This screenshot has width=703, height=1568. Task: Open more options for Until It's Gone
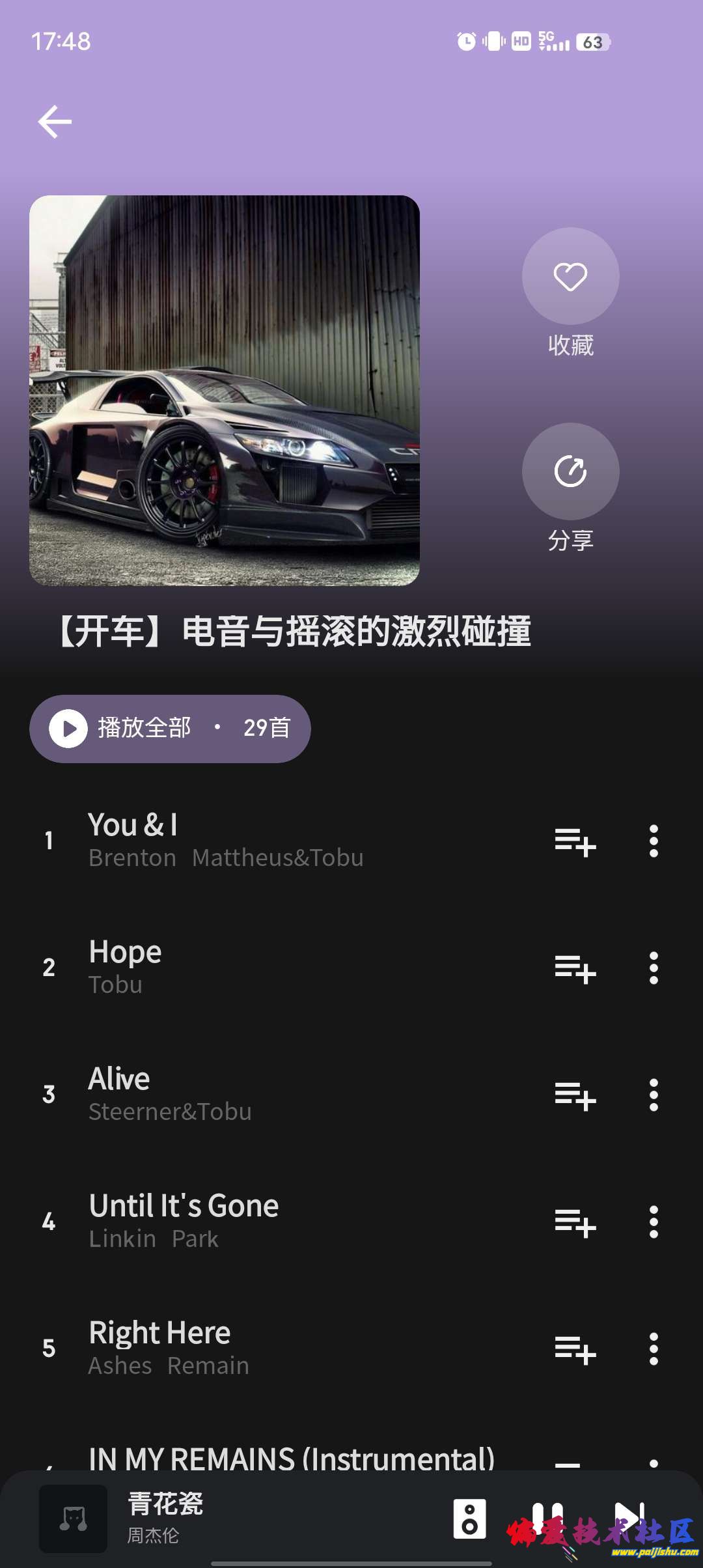point(654,1222)
